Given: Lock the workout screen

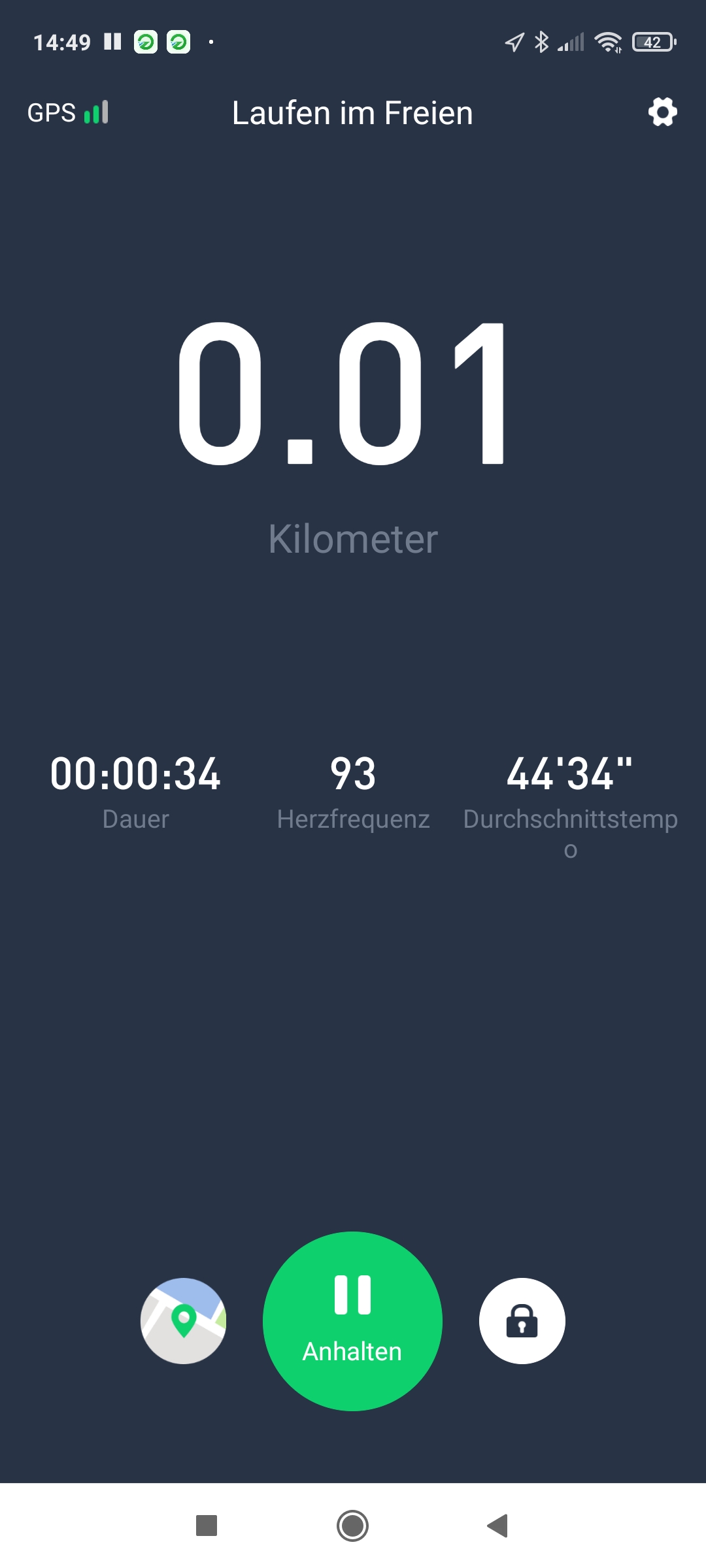Looking at the screenshot, I should [522, 1321].
